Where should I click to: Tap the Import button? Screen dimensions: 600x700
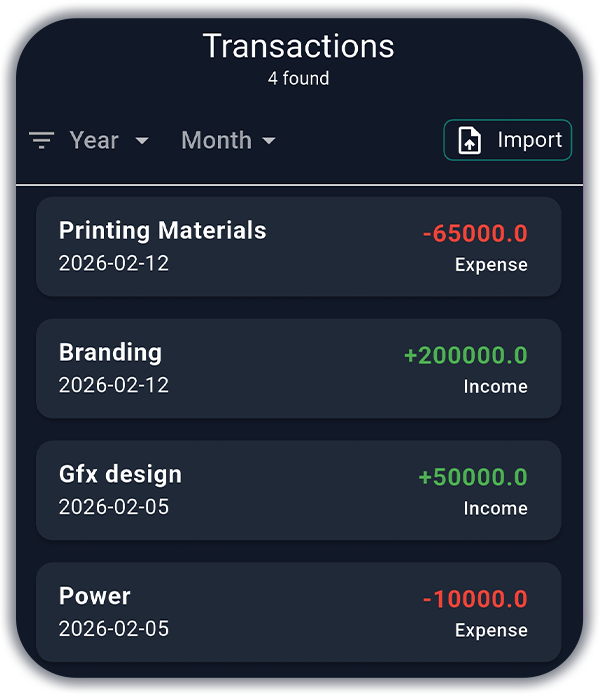pos(508,141)
